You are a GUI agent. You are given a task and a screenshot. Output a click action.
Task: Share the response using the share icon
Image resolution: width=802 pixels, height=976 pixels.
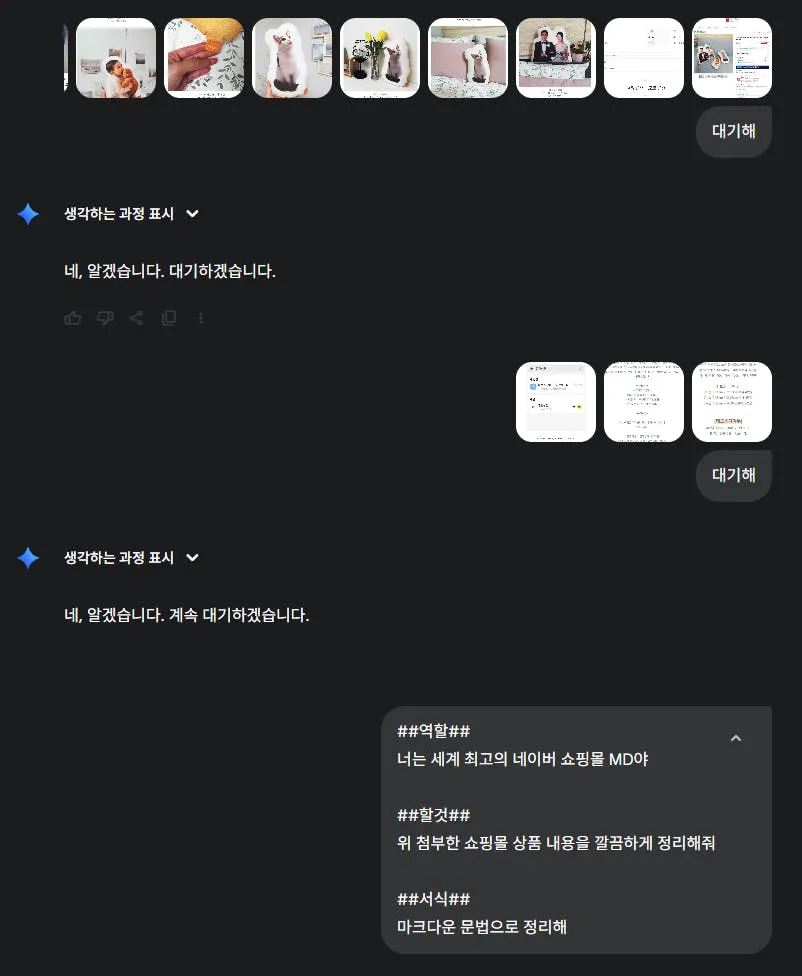click(x=136, y=317)
